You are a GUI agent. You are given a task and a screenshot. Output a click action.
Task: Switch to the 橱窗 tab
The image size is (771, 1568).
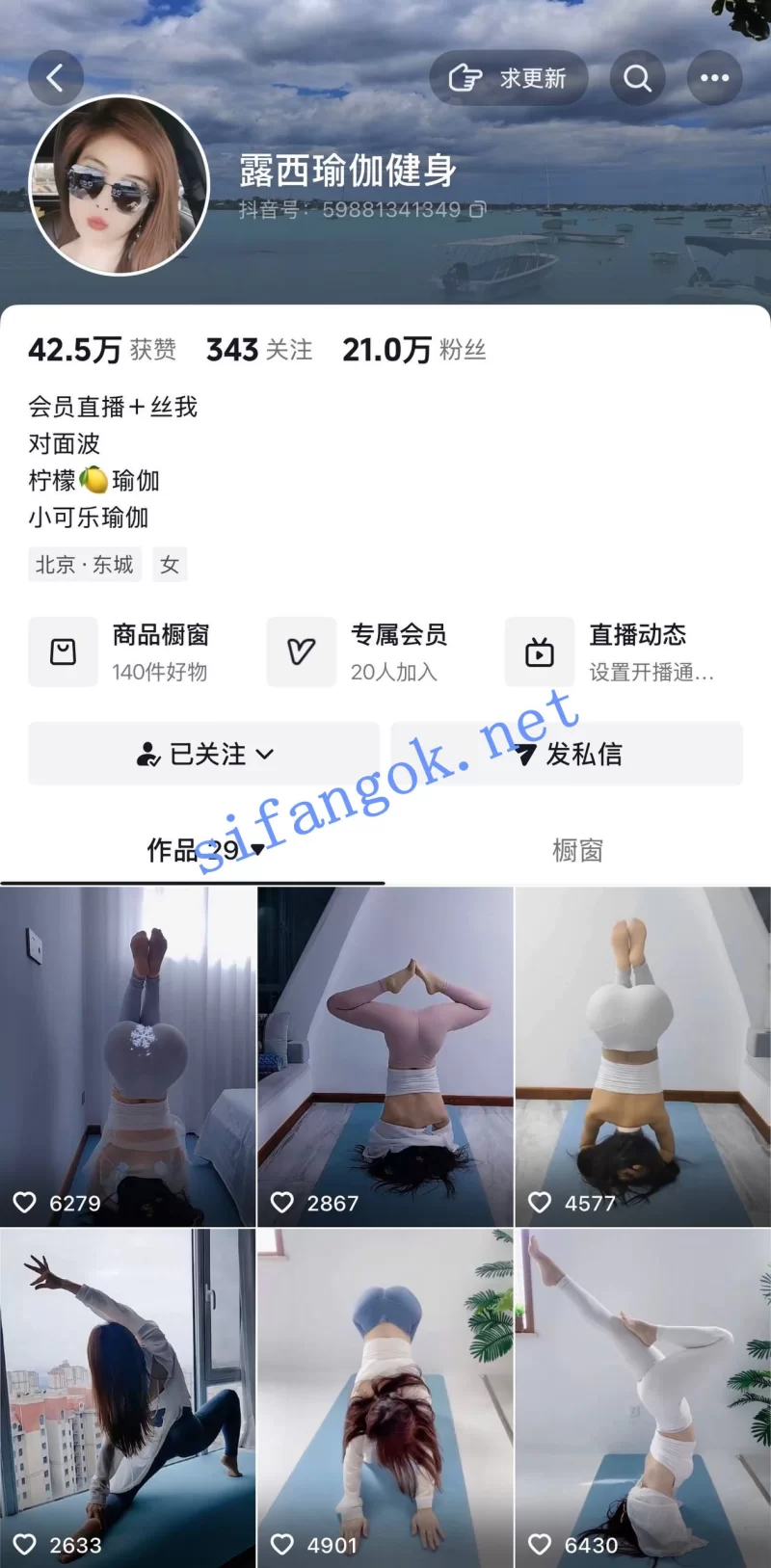[577, 850]
